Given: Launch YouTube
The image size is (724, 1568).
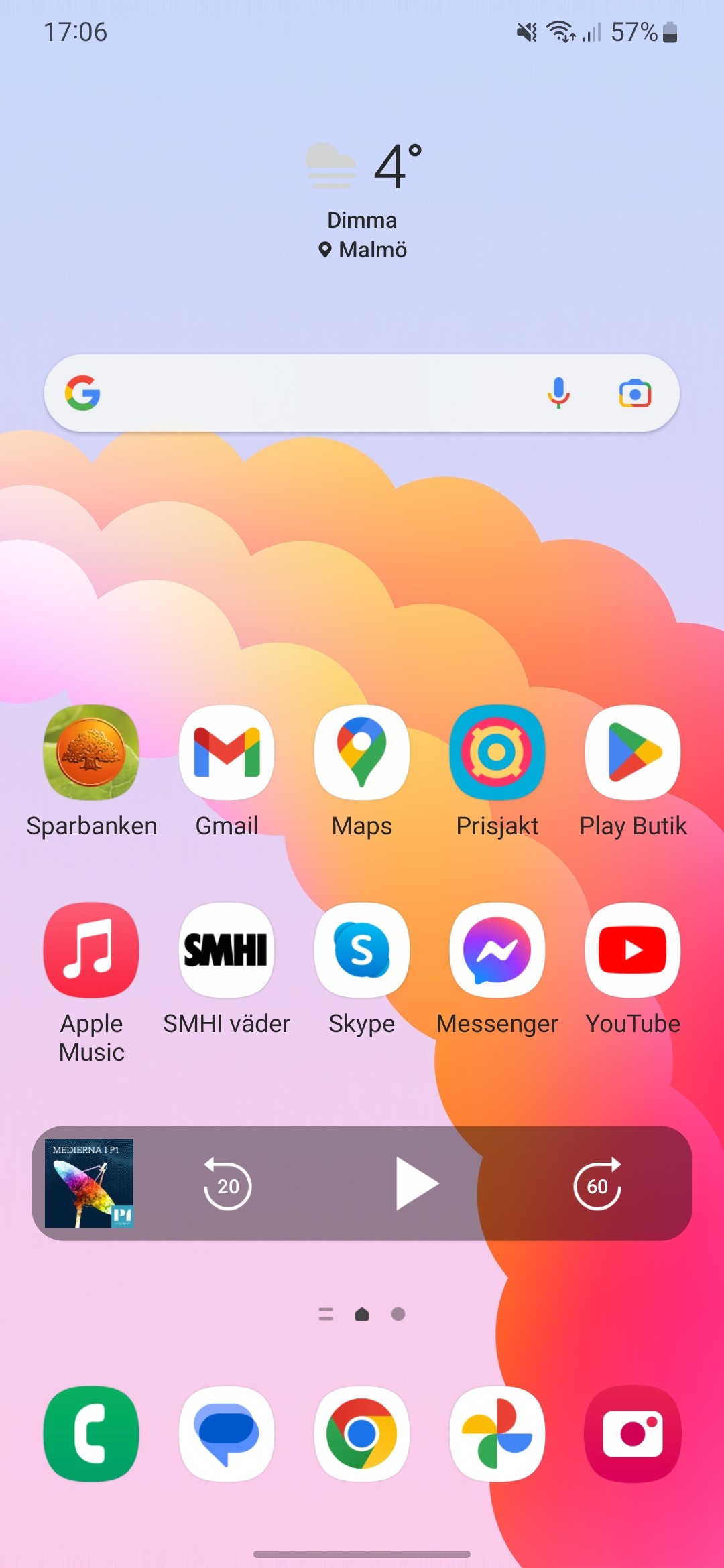Looking at the screenshot, I should [x=633, y=950].
